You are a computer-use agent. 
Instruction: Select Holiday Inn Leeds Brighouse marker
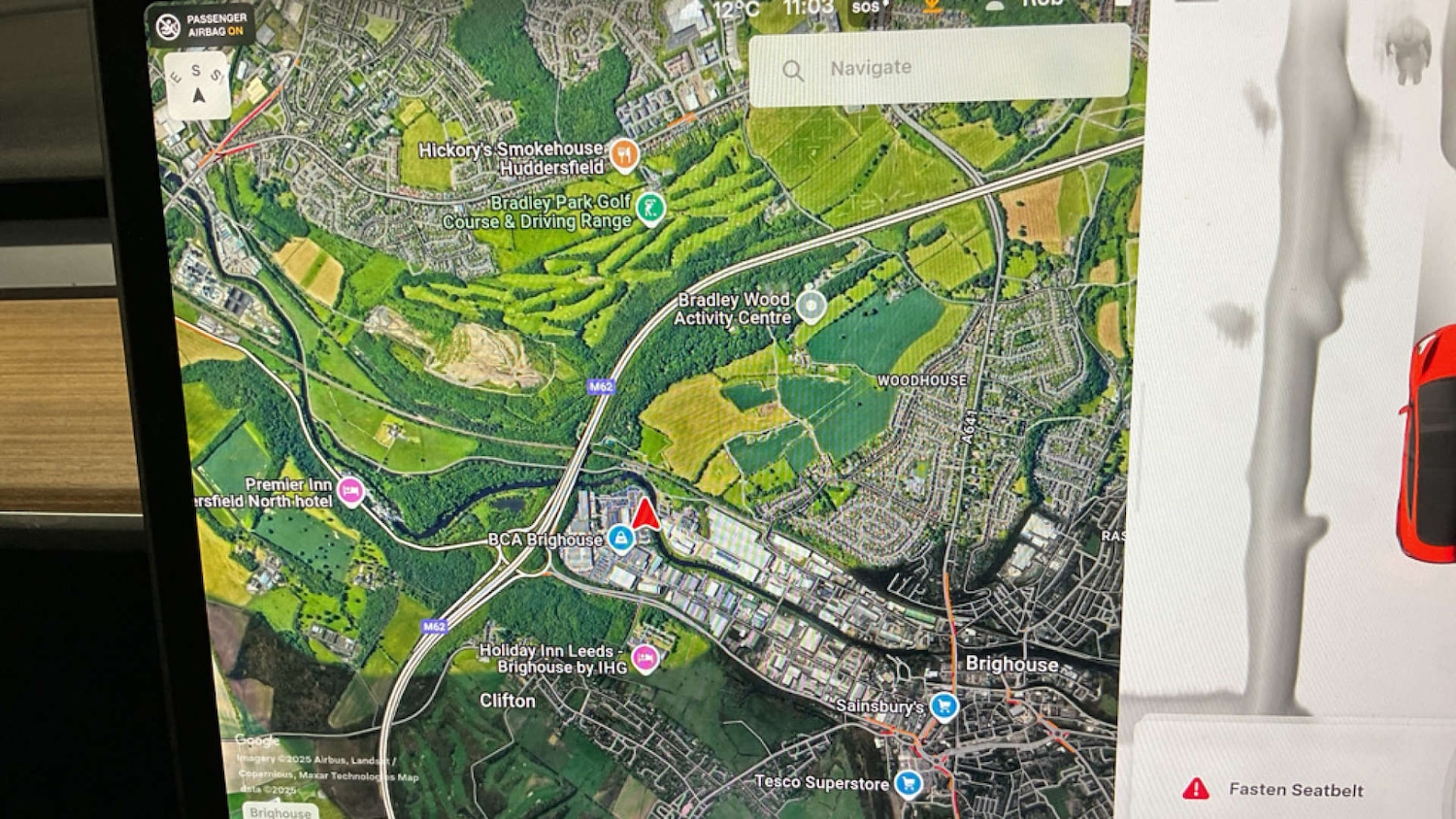point(645,658)
